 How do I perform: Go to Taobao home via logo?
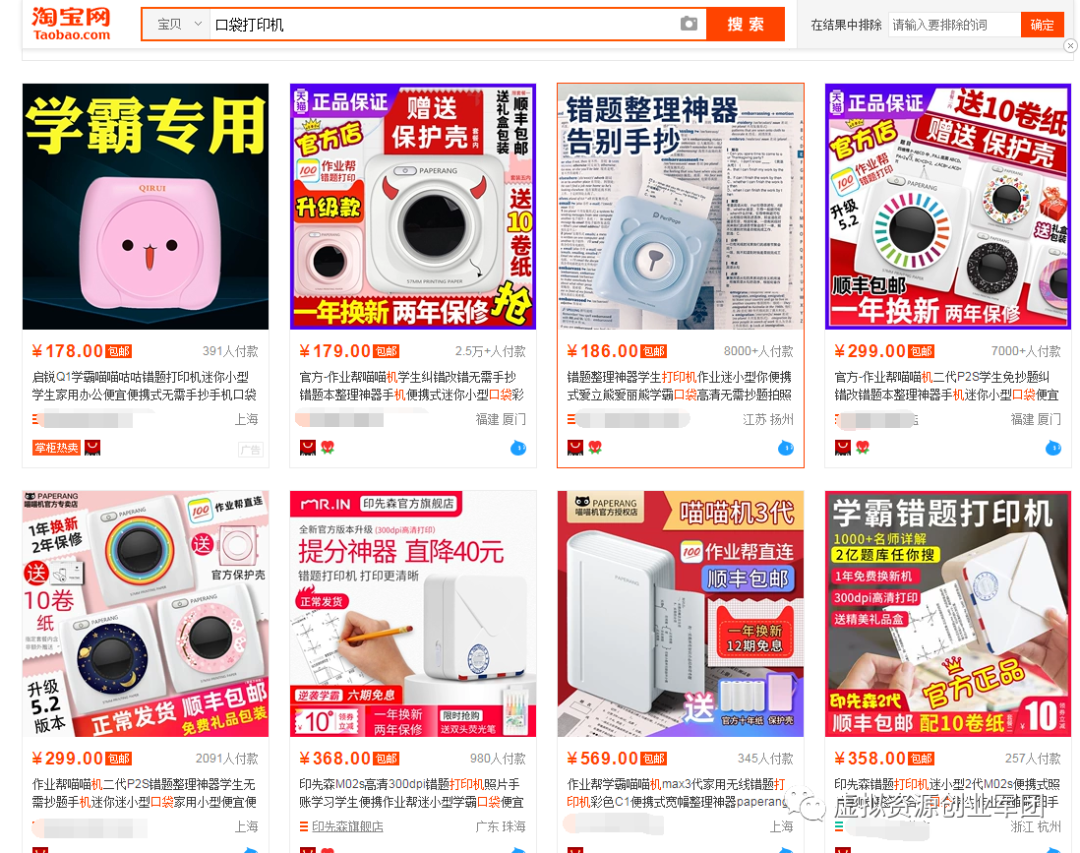[x=70, y=23]
